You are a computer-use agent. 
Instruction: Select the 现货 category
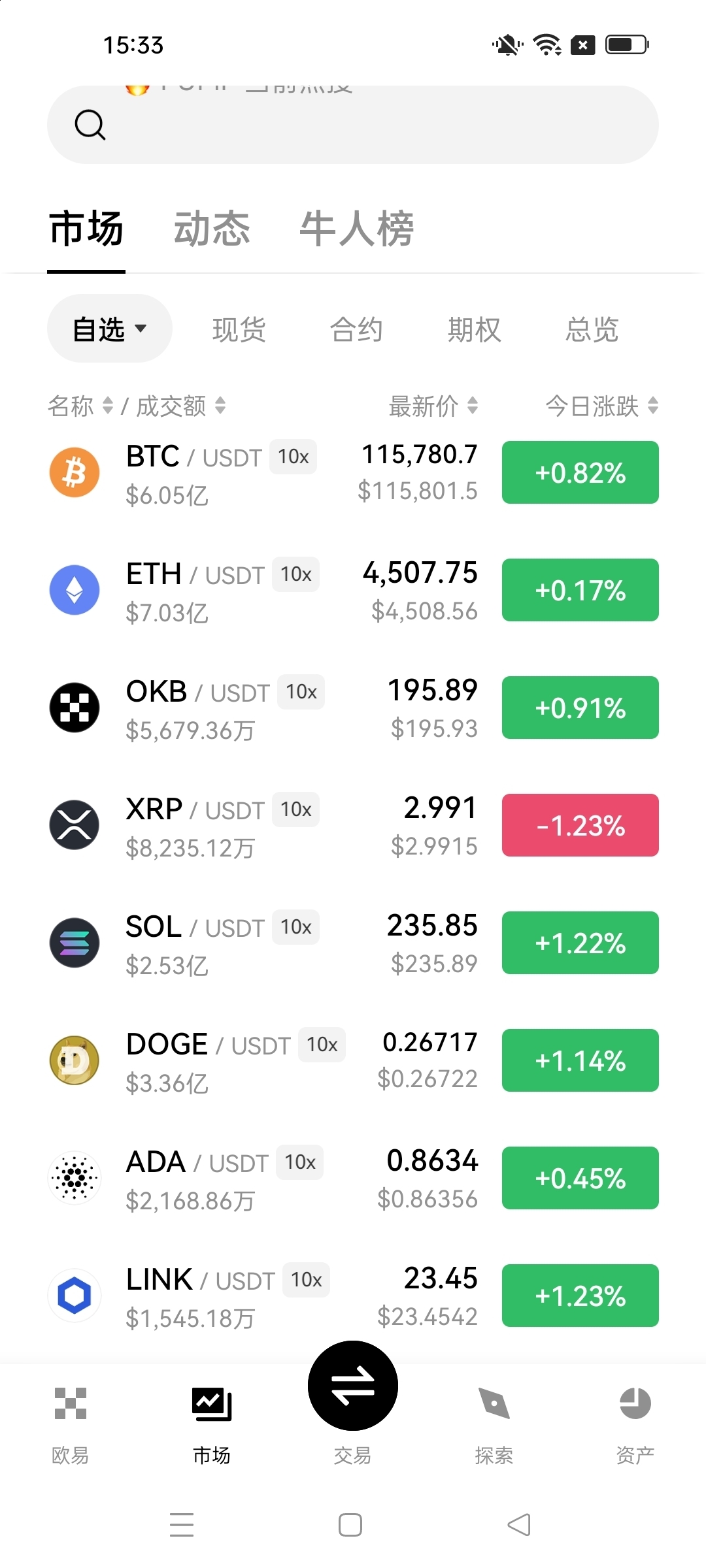click(239, 329)
